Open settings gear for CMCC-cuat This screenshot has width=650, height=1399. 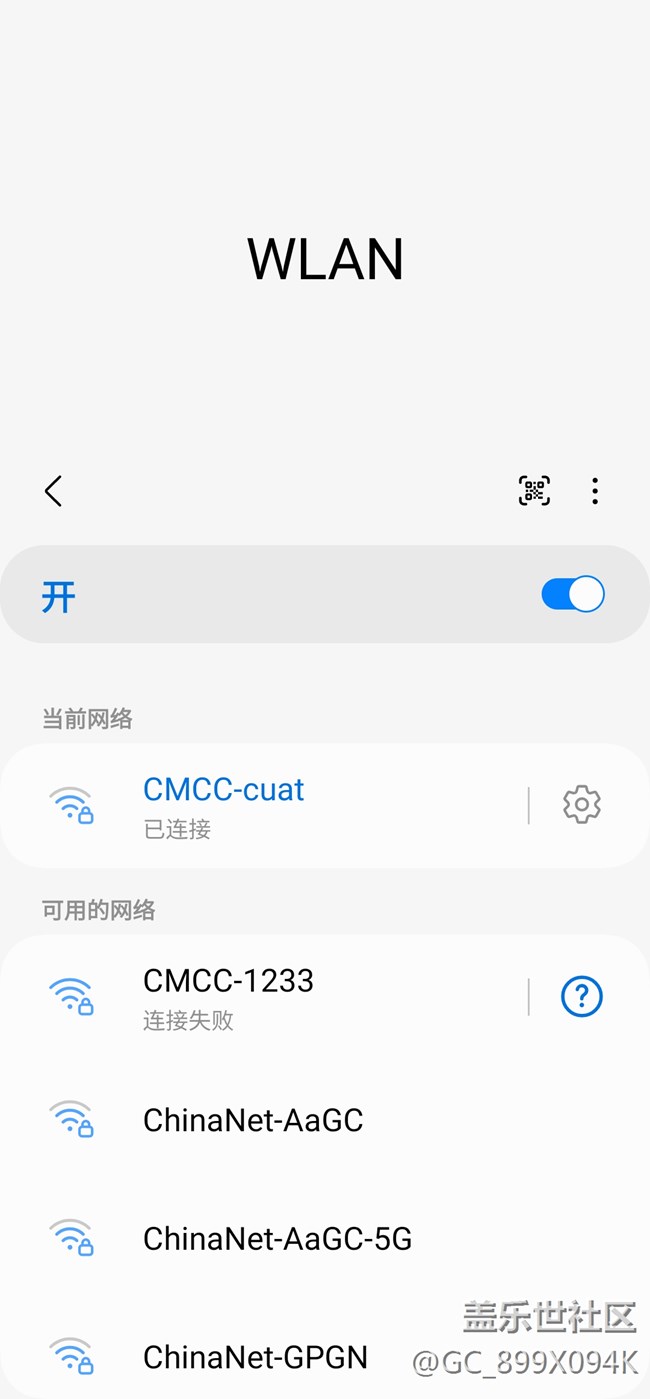581,805
